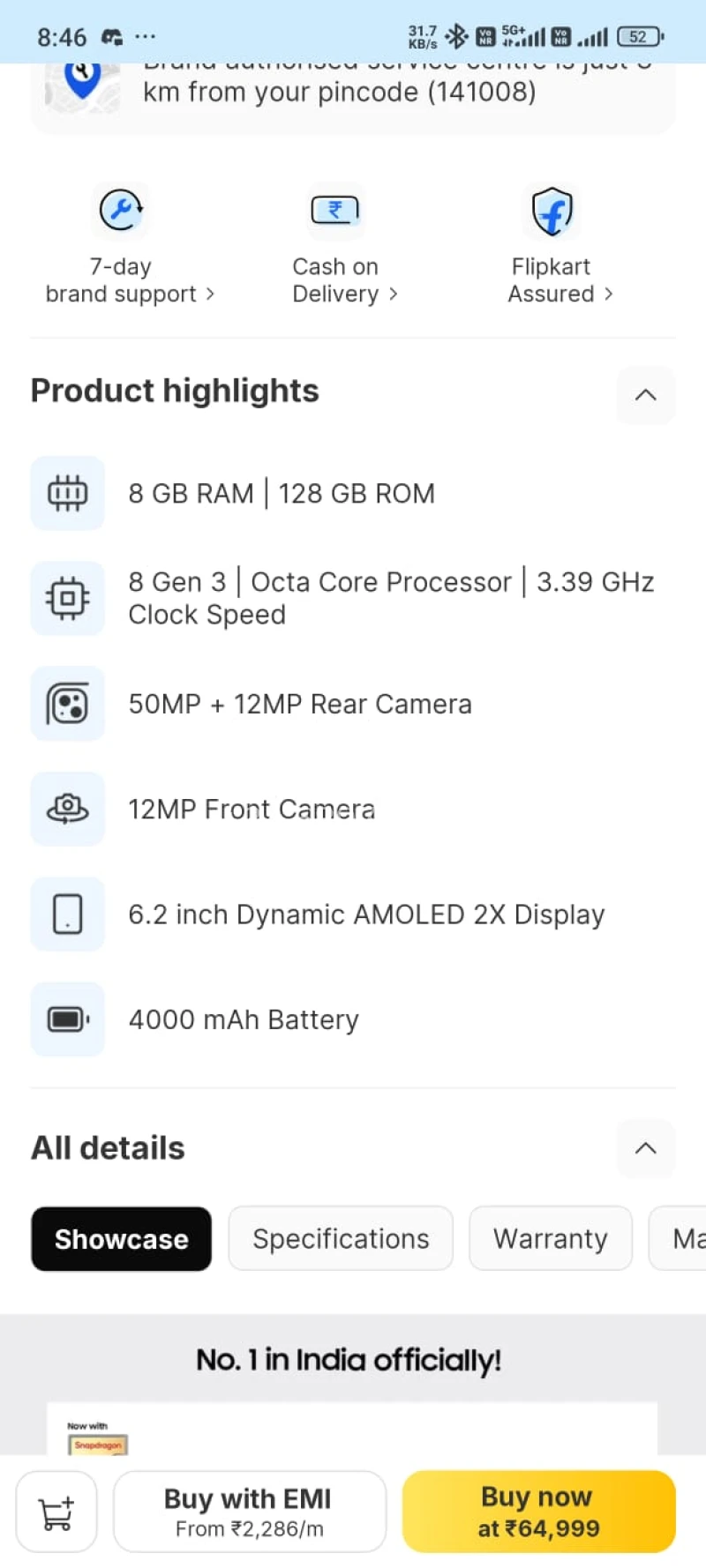Open 7-day brand support details
Viewport: 706px width, 1568px height.
[129, 245]
